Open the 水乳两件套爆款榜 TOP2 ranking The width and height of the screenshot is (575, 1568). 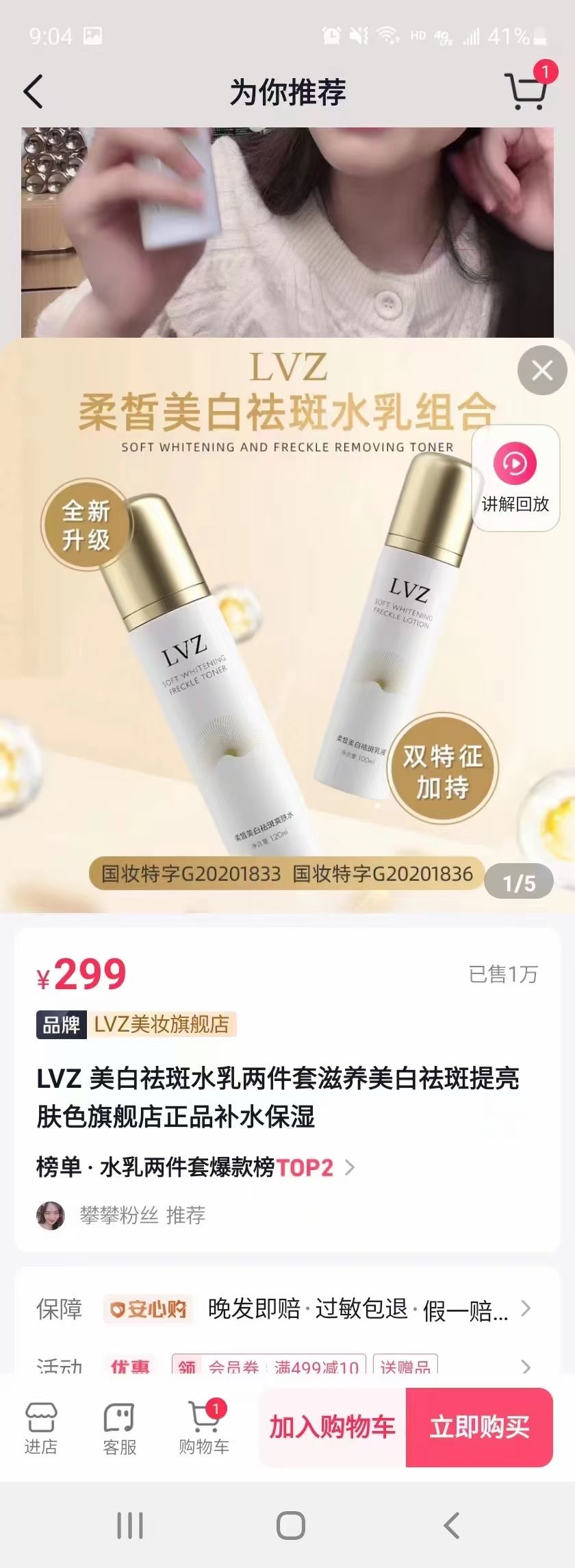tap(195, 1167)
